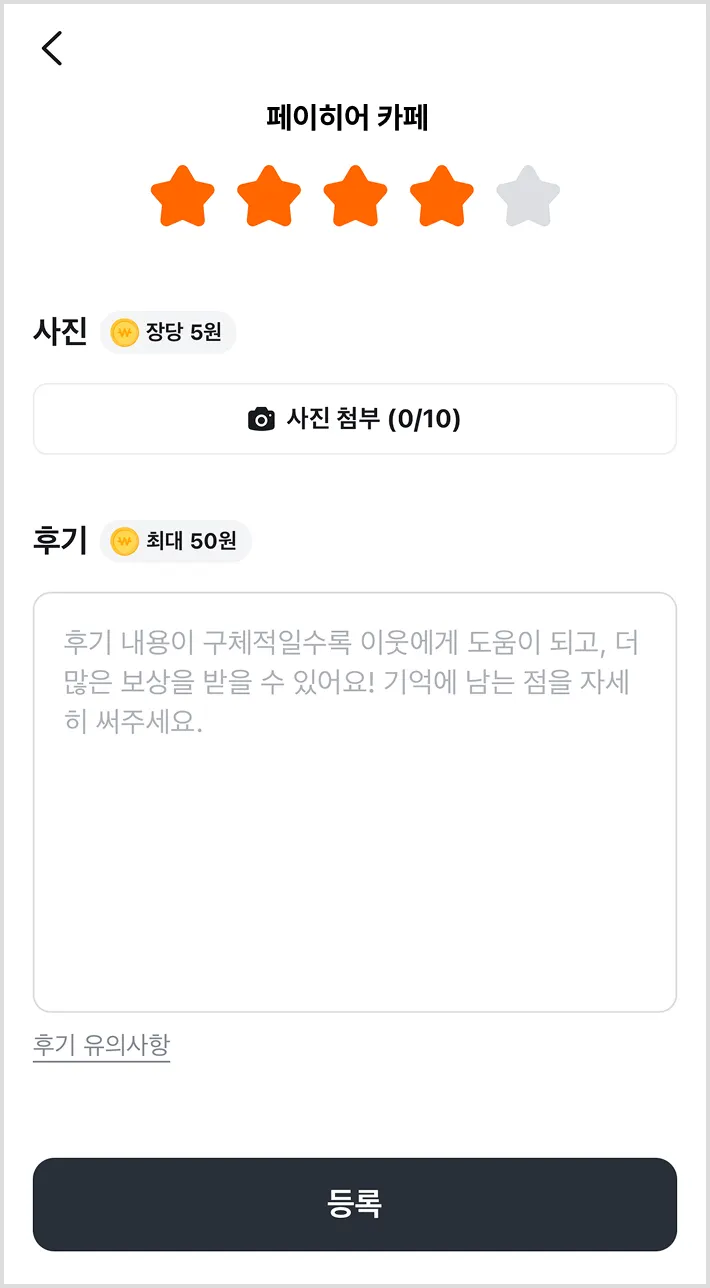710x1288 pixels.
Task: Submit review with the 등록 button
Action: click(x=355, y=1204)
